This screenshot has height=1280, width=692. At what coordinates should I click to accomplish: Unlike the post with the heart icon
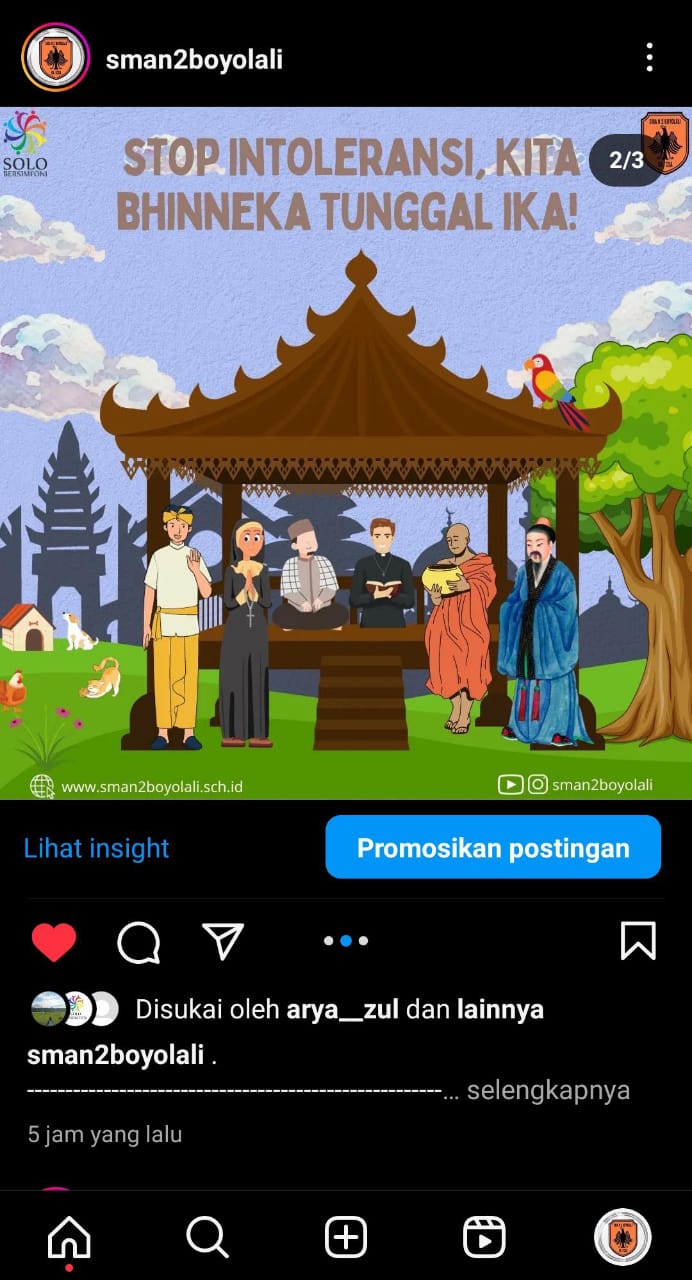[x=54, y=941]
